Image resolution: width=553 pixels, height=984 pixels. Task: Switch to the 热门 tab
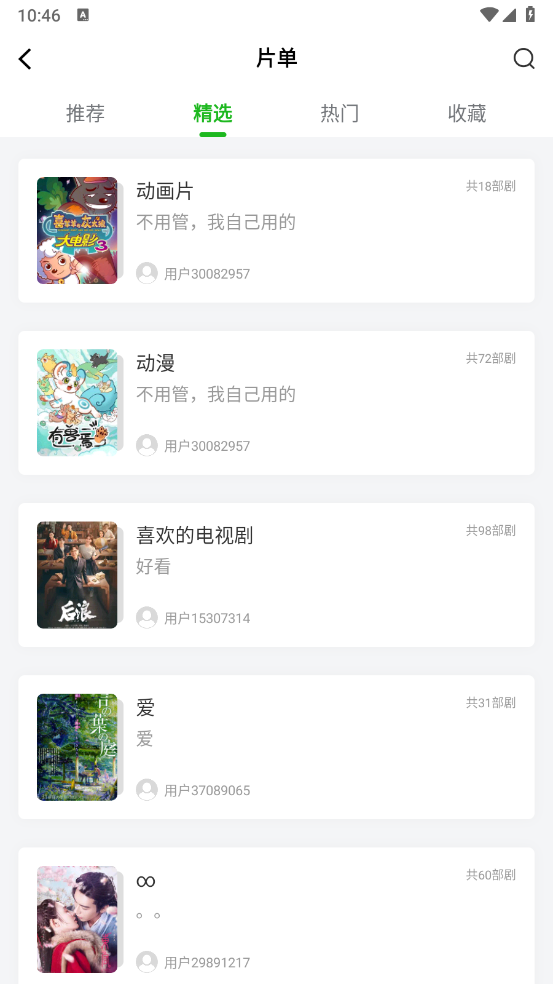coord(340,114)
